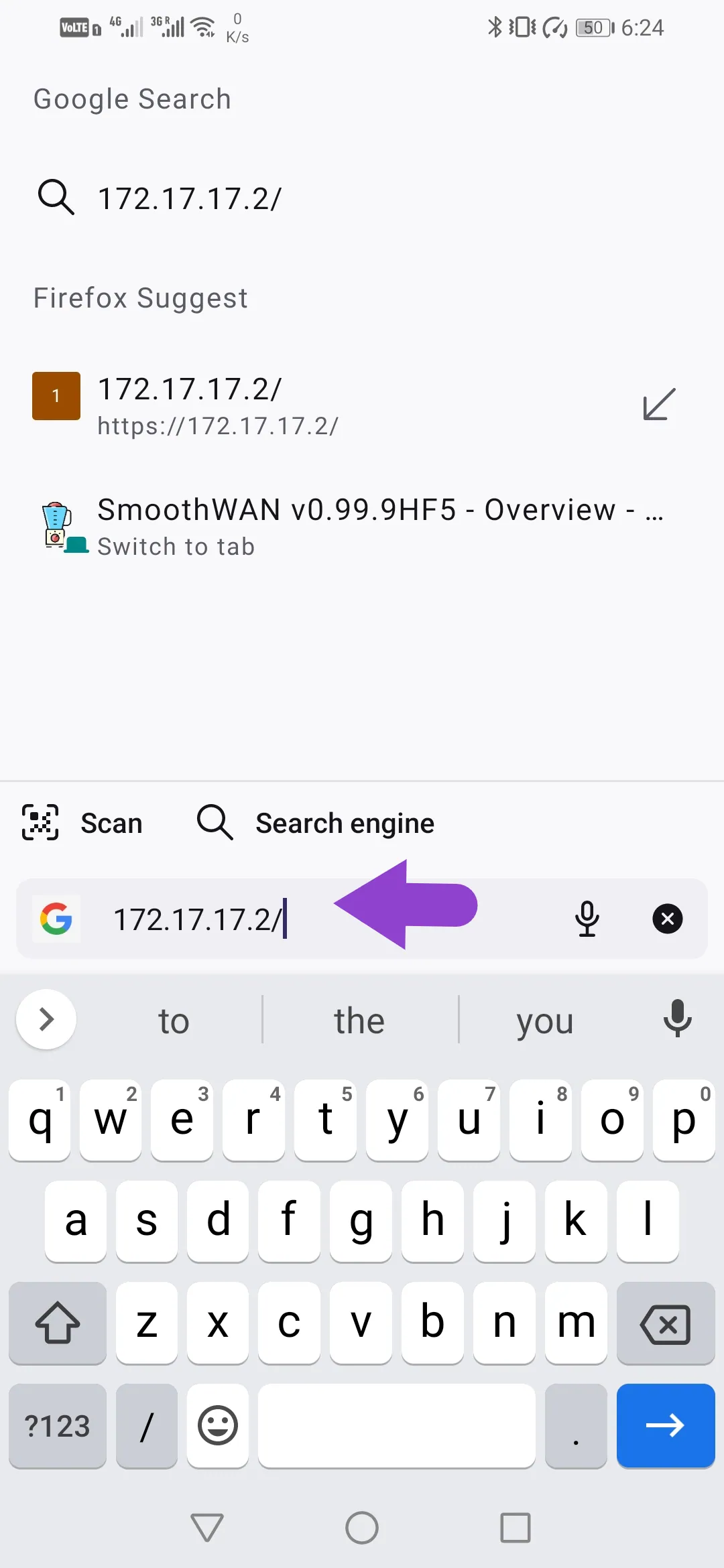Start voice search with address bar microphone

587,919
